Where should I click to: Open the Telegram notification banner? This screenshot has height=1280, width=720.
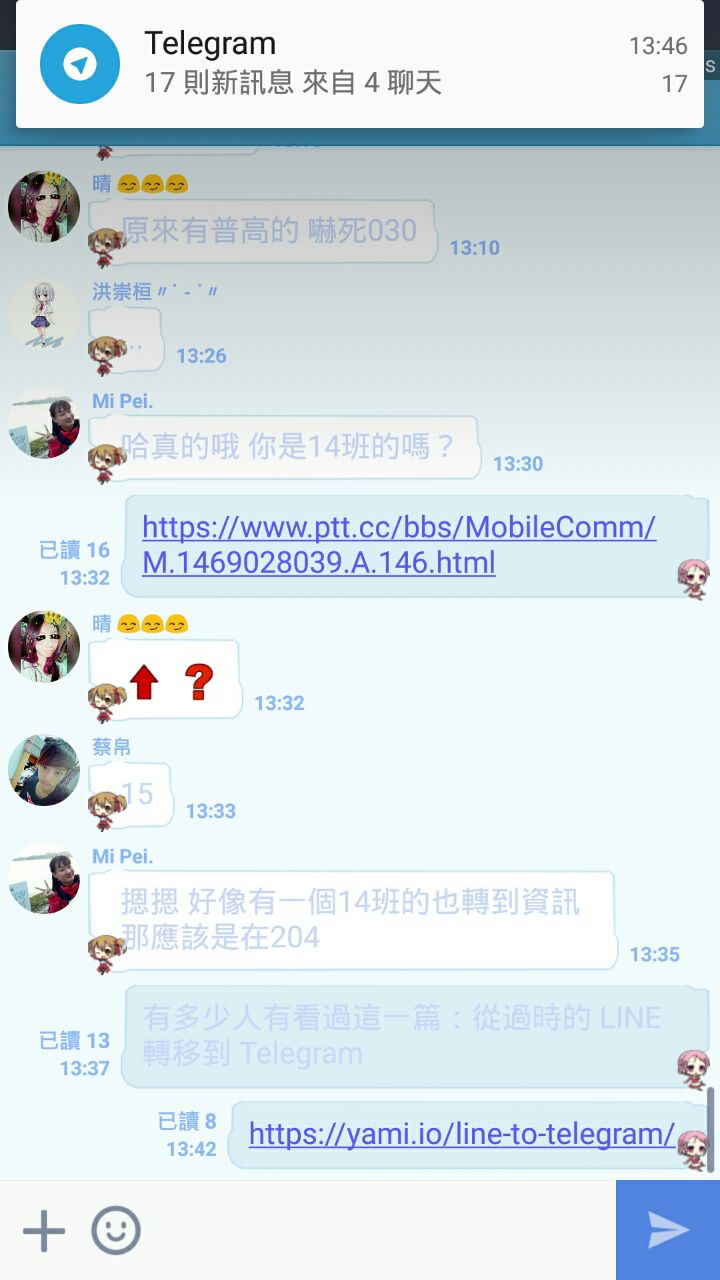[358, 64]
